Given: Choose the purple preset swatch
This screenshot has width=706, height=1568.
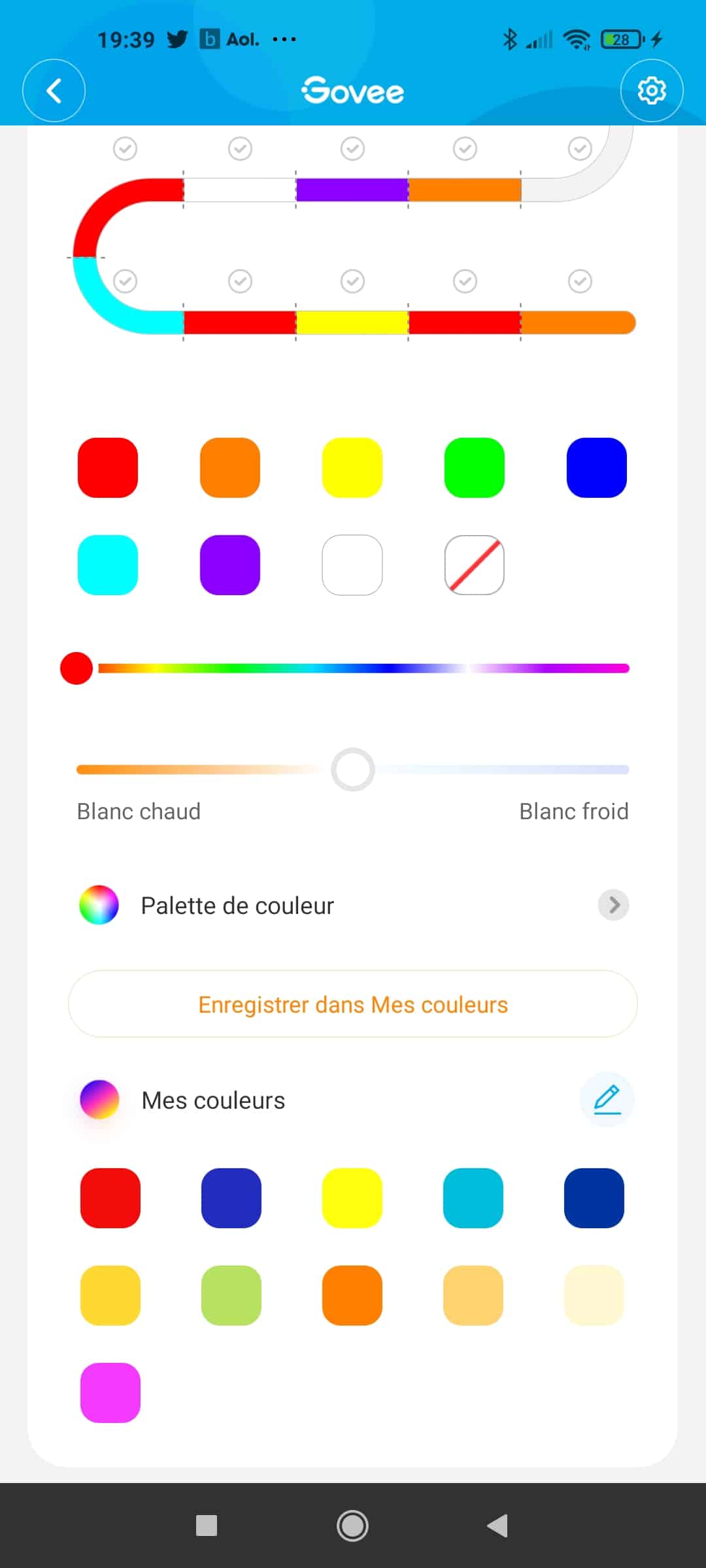Looking at the screenshot, I should click(230, 565).
